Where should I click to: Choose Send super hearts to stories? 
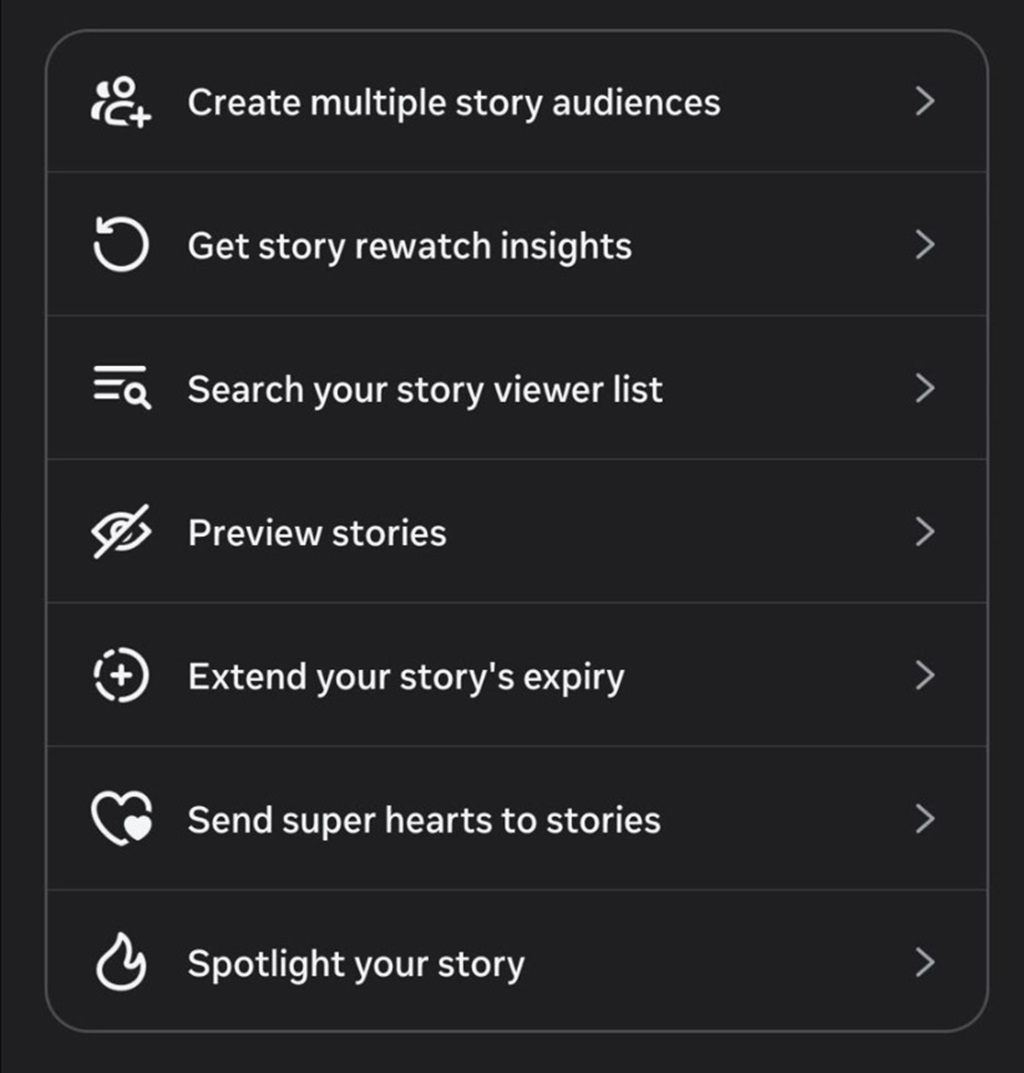pyautogui.click(x=424, y=820)
